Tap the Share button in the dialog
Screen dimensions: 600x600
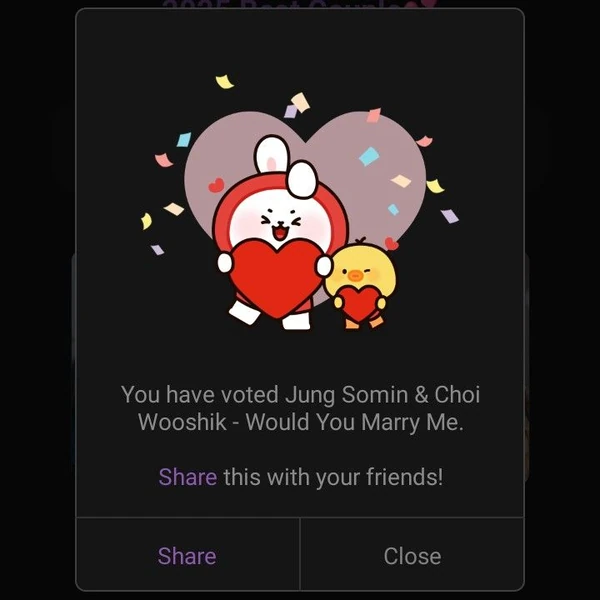click(x=187, y=555)
